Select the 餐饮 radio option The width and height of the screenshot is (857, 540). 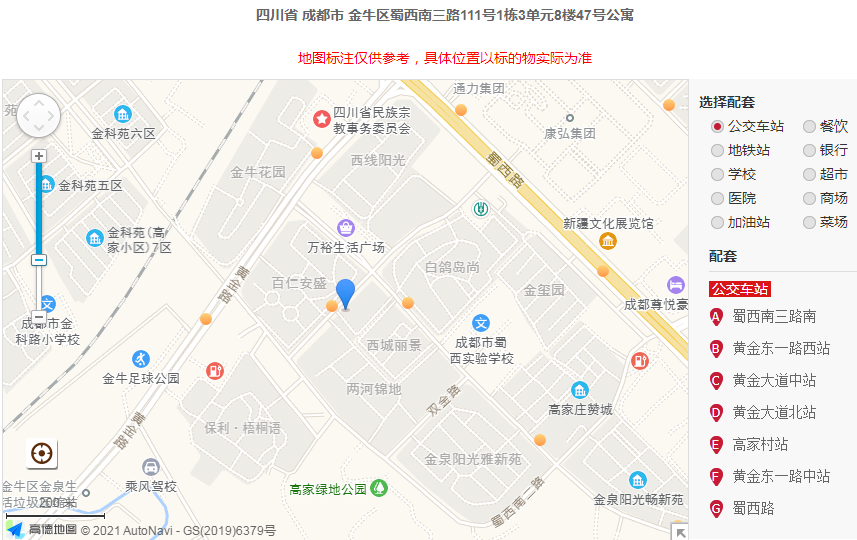pos(809,127)
